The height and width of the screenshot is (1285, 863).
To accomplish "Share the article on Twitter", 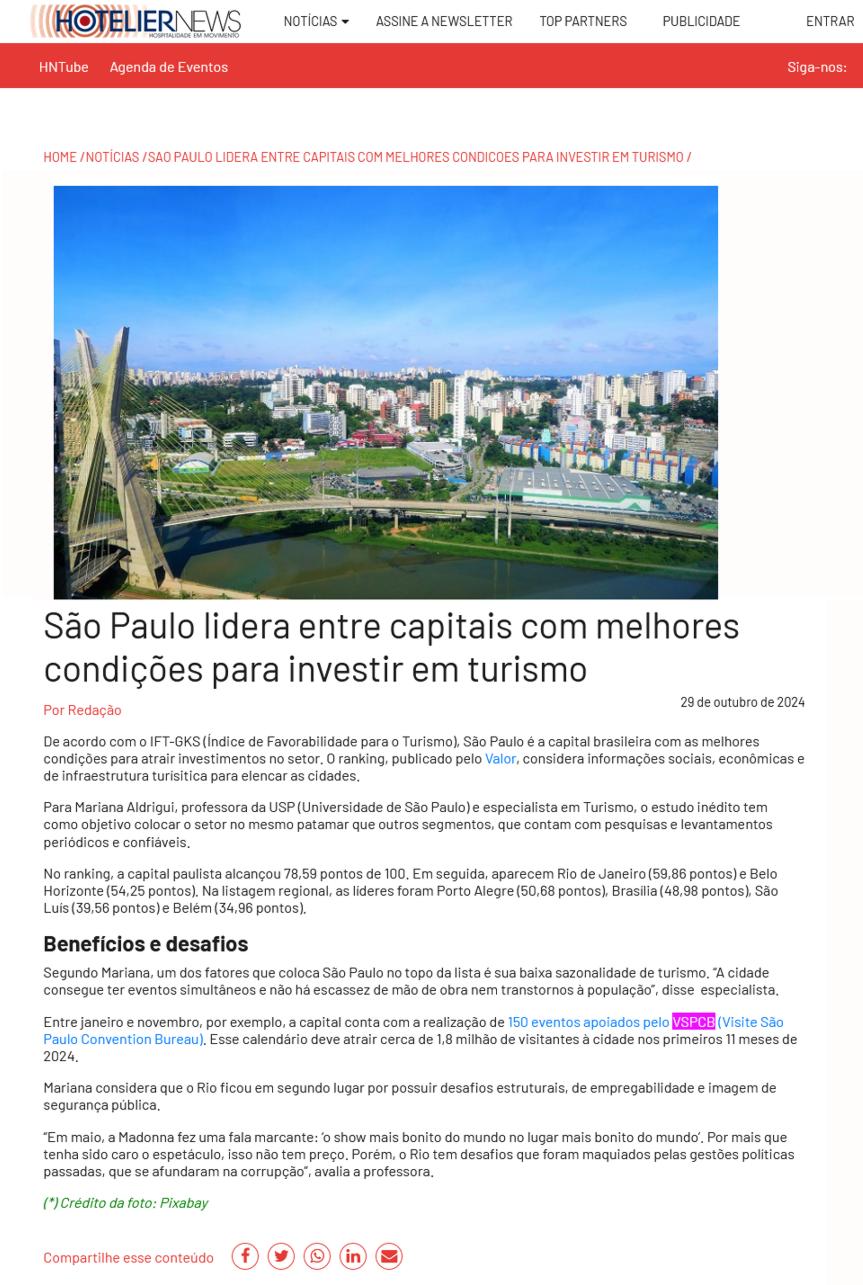I will [281, 1256].
